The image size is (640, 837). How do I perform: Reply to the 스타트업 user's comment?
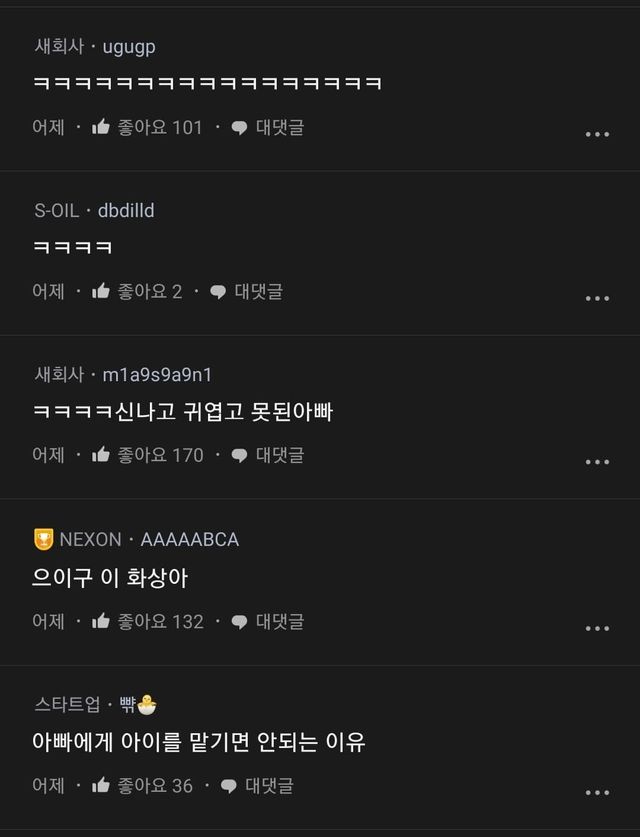pyautogui.click(x=256, y=785)
